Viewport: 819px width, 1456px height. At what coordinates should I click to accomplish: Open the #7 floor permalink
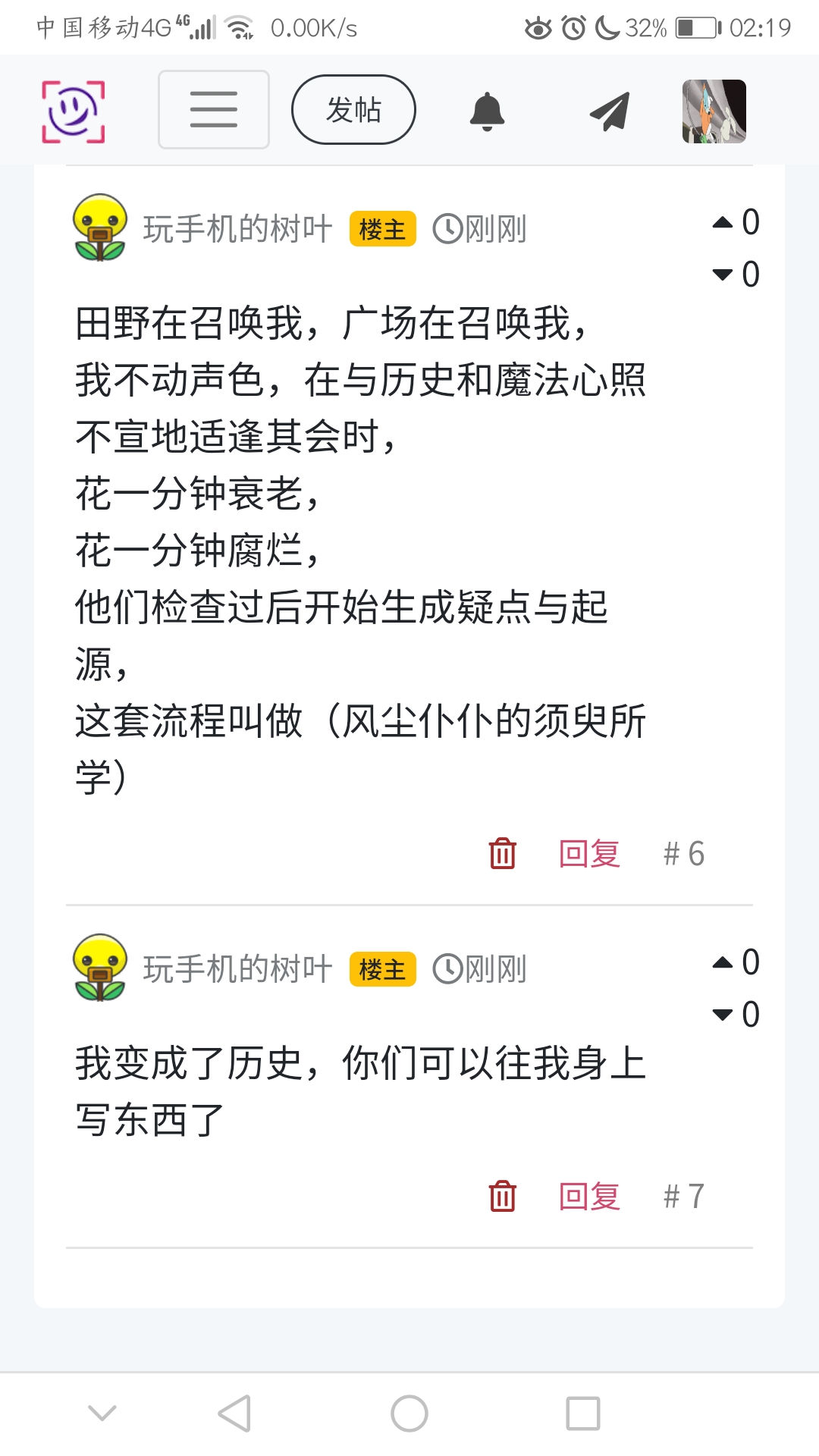pos(683,1196)
